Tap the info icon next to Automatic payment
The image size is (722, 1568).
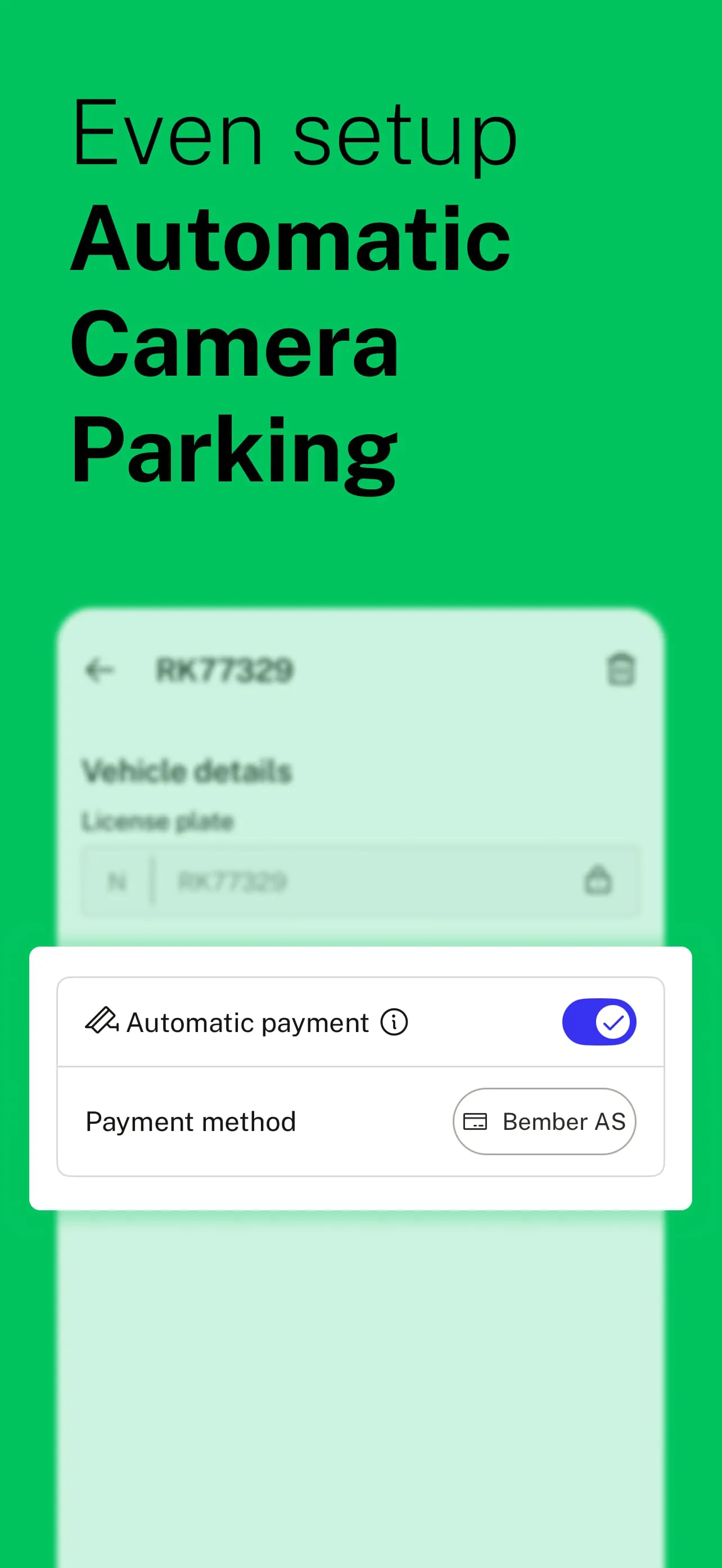click(395, 1022)
